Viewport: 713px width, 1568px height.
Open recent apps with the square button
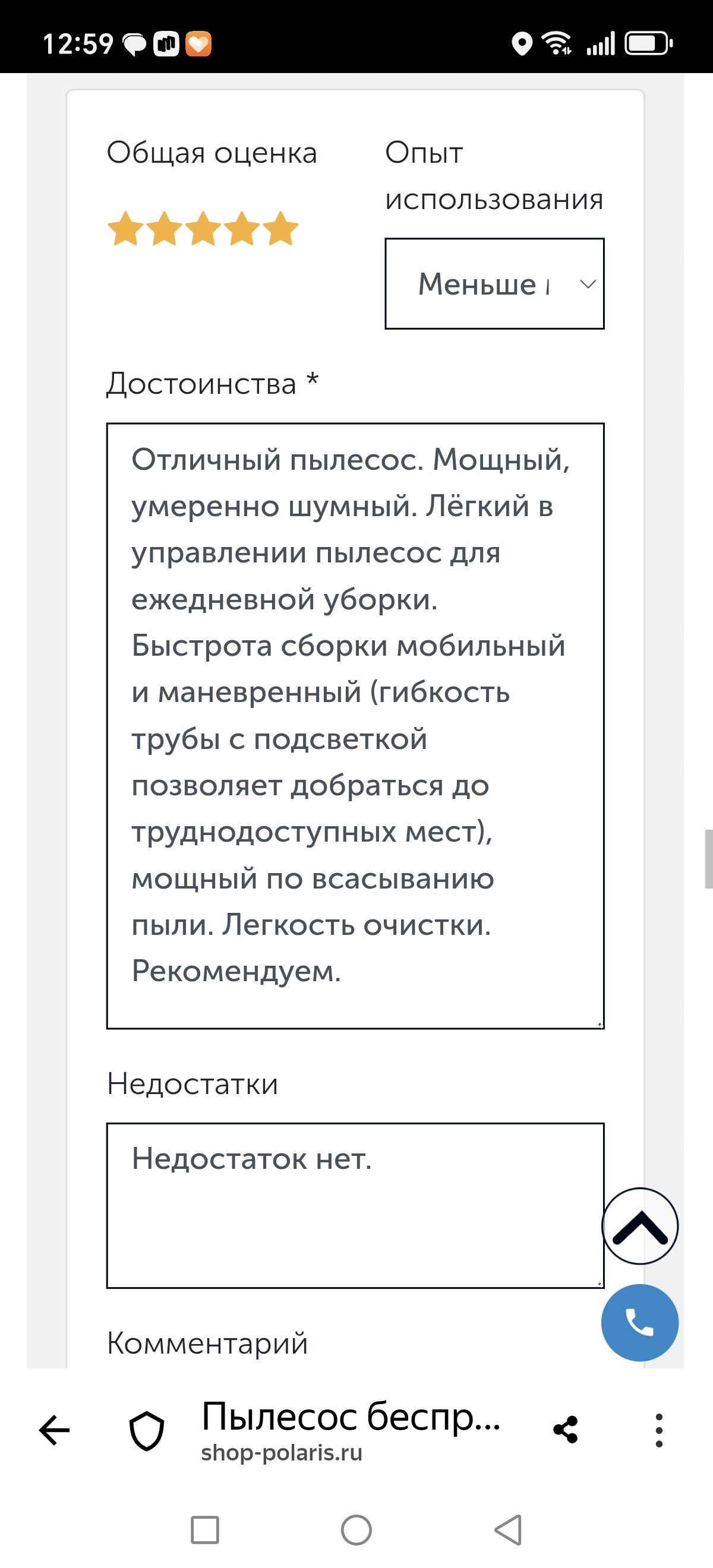click(204, 1529)
